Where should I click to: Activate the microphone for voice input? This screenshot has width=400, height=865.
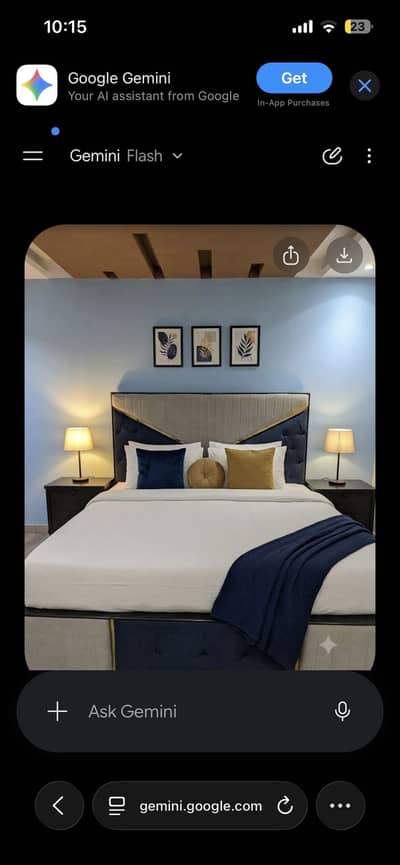[342, 712]
